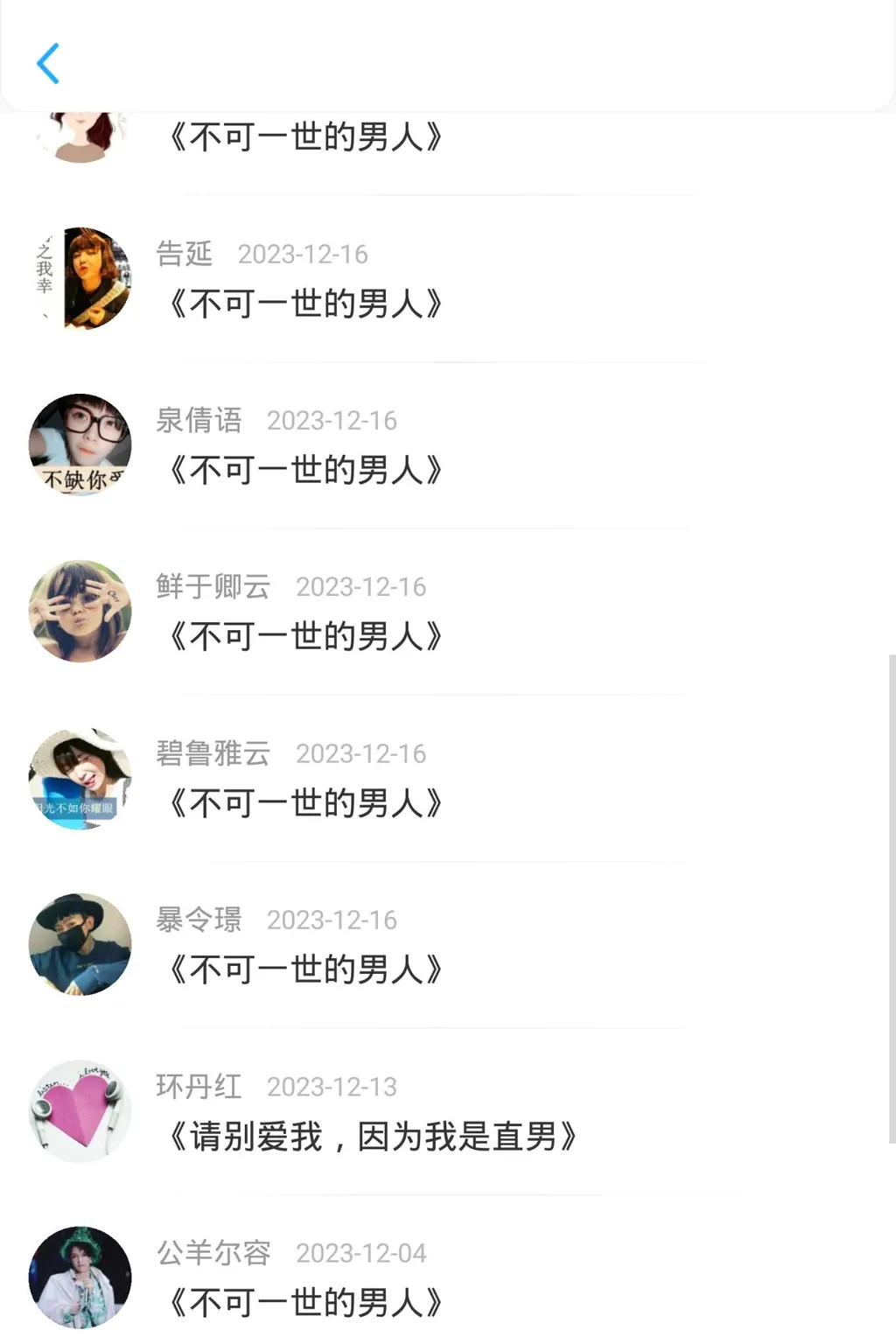Image resolution: width=896 pixels, height=1344 pixels.
Task: Open 告延's entry from 2023-12-16
Action: pyautogui.click(x=306, y=304)
